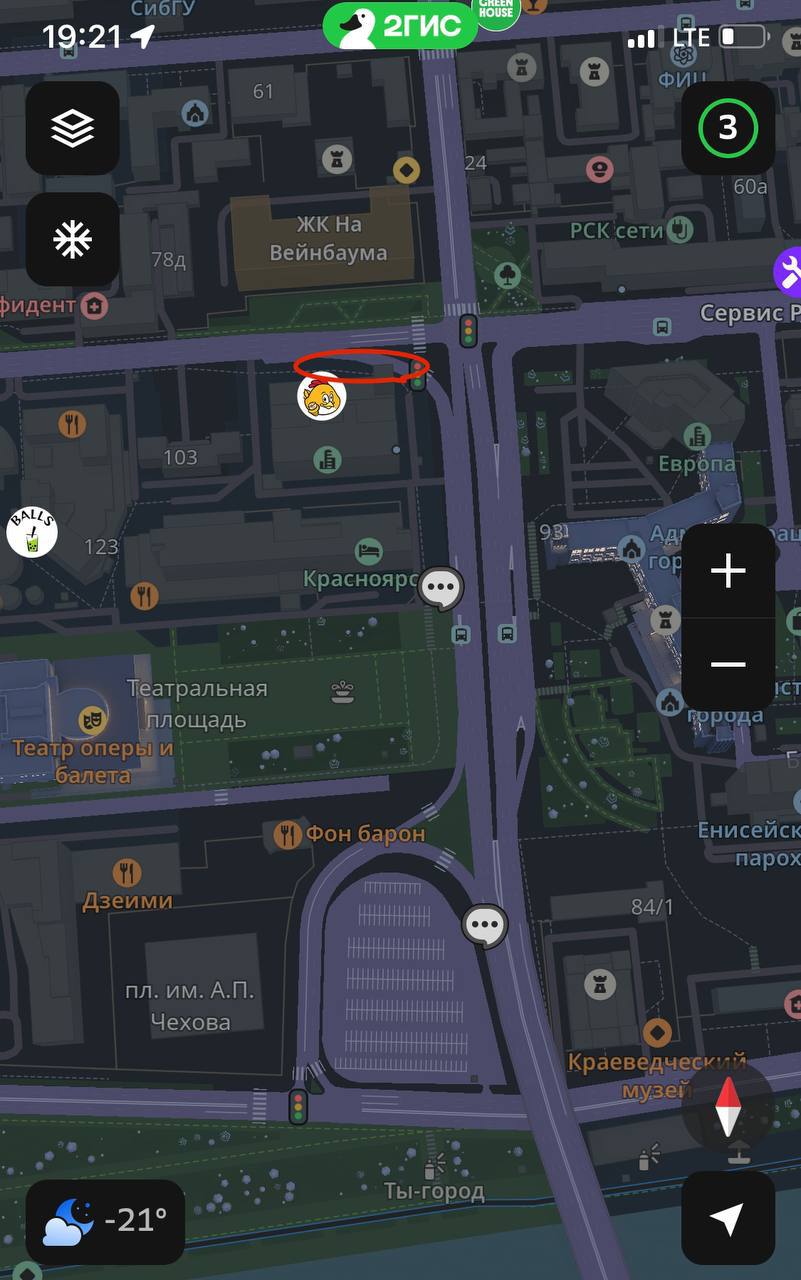
Task: Open the chicken logo place marker
Action: point(322,397)
